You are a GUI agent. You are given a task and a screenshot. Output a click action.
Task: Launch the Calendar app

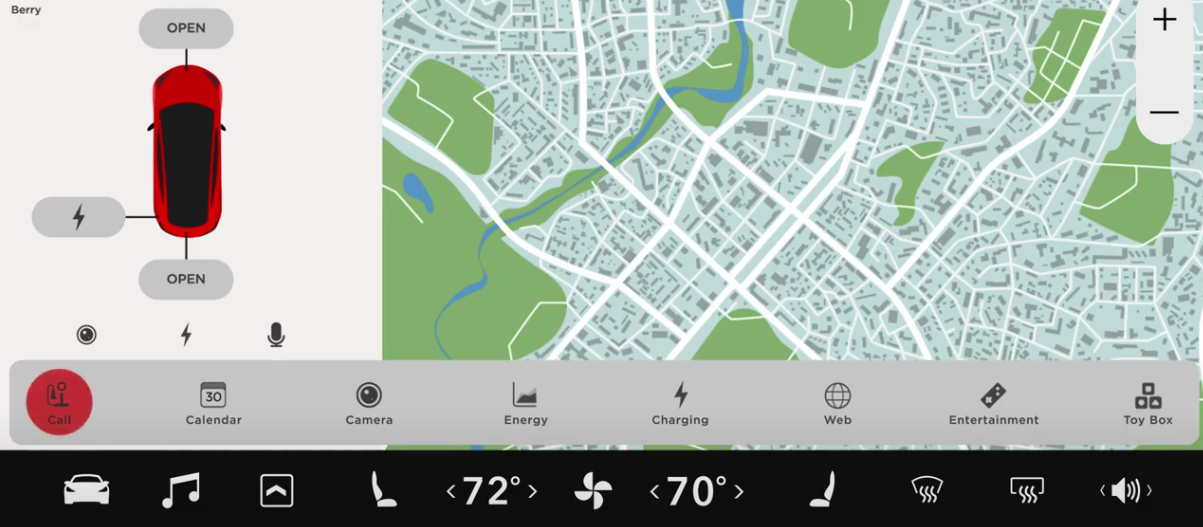click(213, 404)
